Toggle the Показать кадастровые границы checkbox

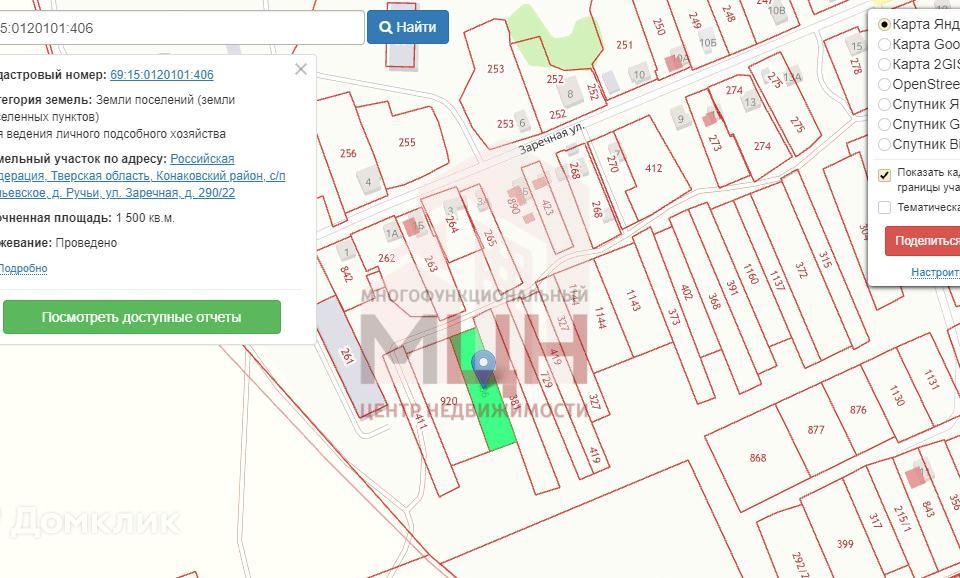click(884, 174)
